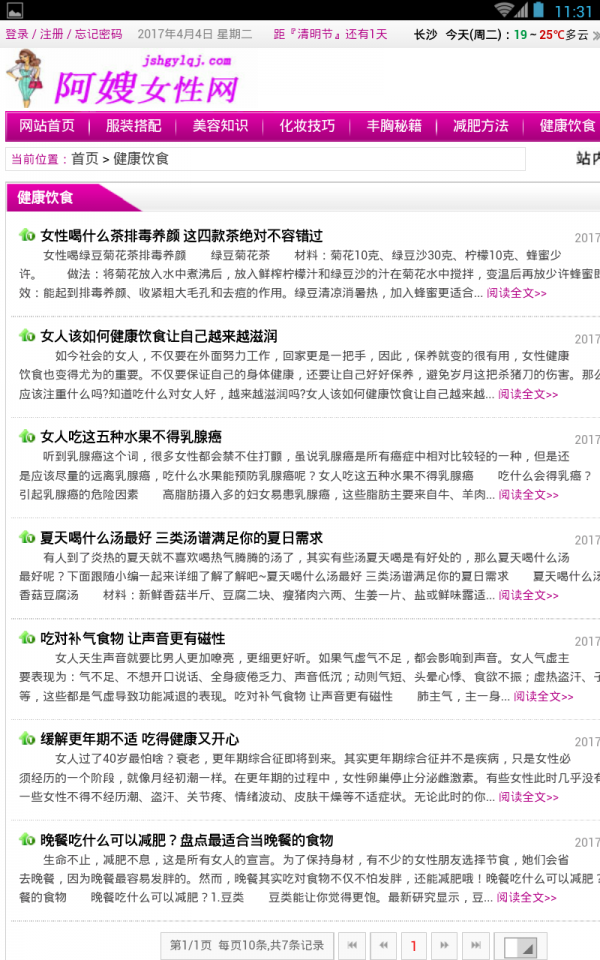Go to the first page of results

(x=351, y=944)
